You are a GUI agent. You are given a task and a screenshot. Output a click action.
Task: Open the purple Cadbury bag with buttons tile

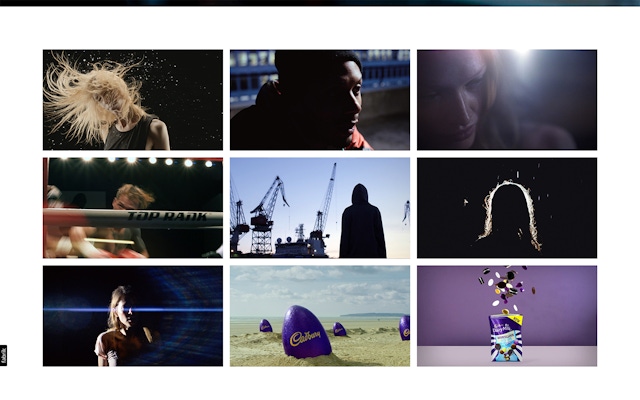pos(506,315)
